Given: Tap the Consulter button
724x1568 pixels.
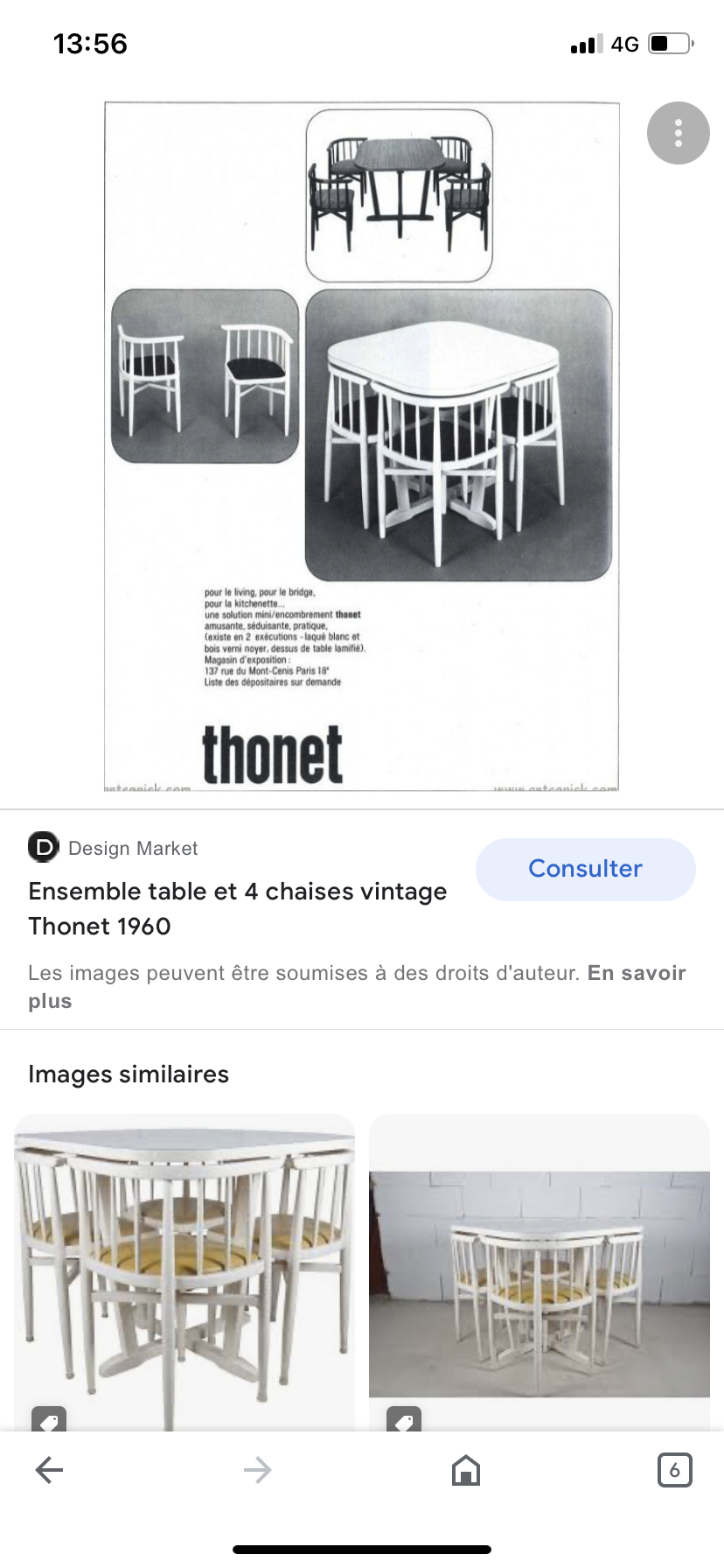Looking at the screenshot, I should pos(585,869).
